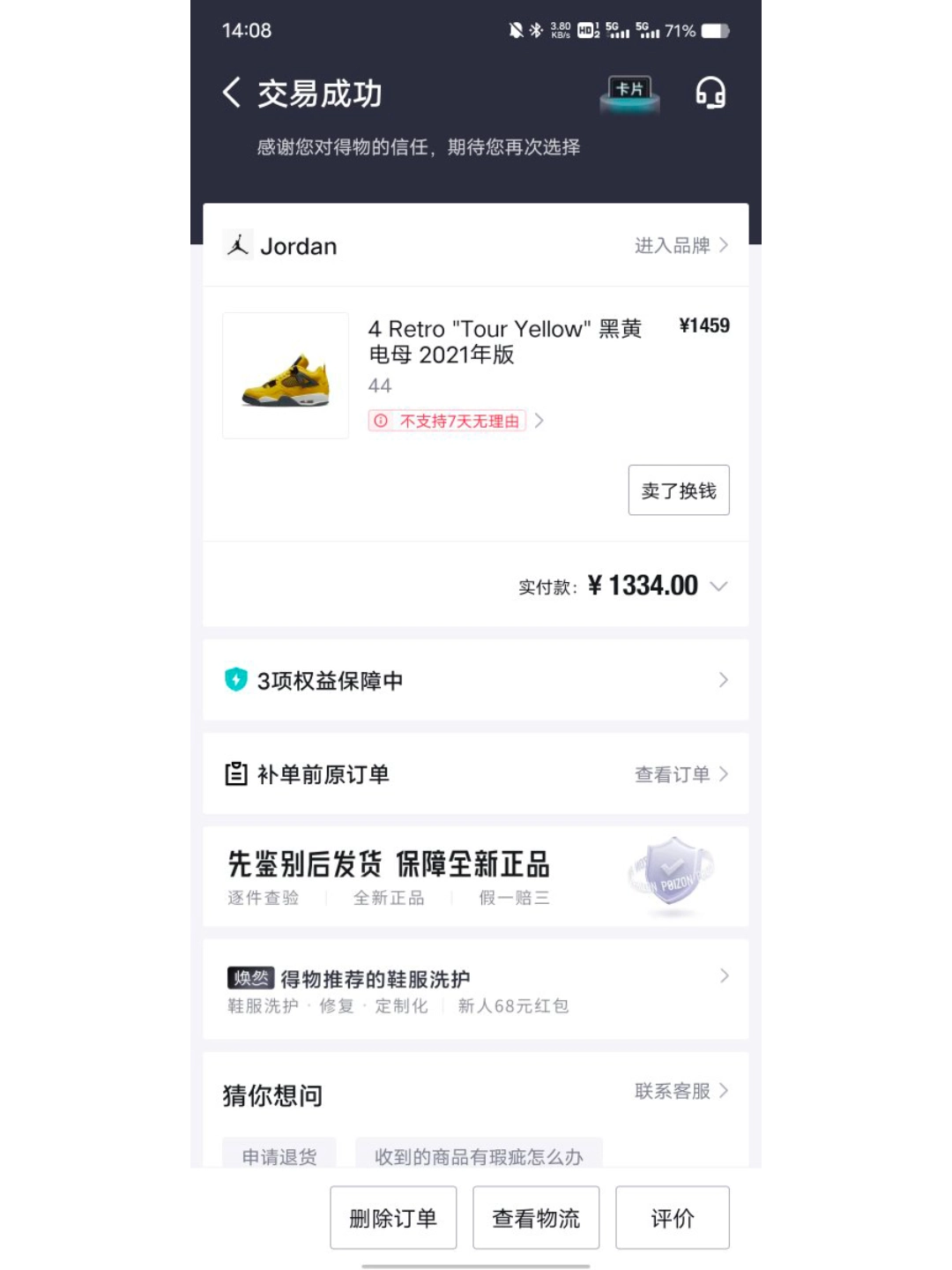This screenshot has width=952, height=1270.
Task: Tap the red 不支持7天无理由 notice tag
Action: pos(448,421)
